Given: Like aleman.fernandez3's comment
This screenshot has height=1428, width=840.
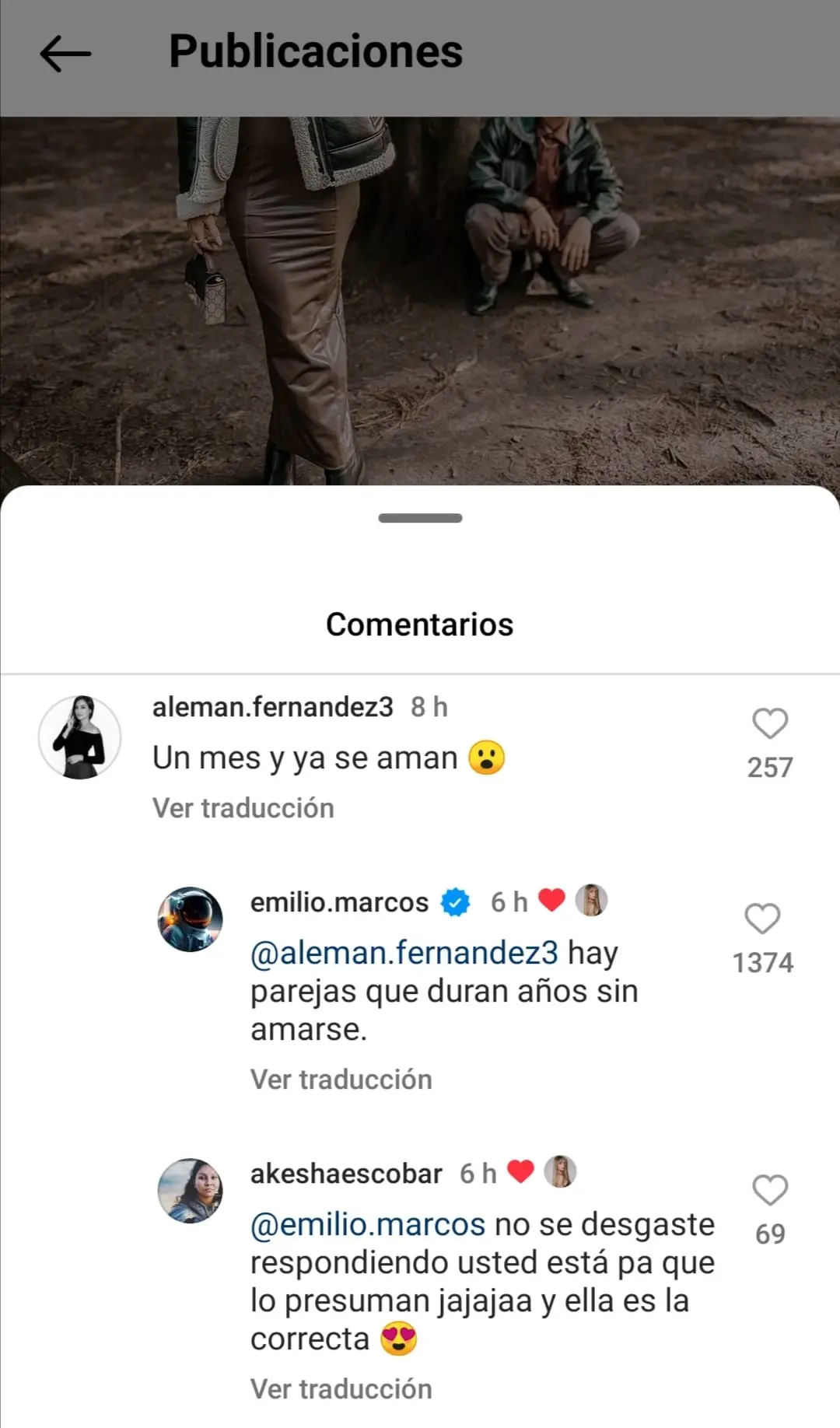Looking at the screenshot, I should [x=770, y=724].
